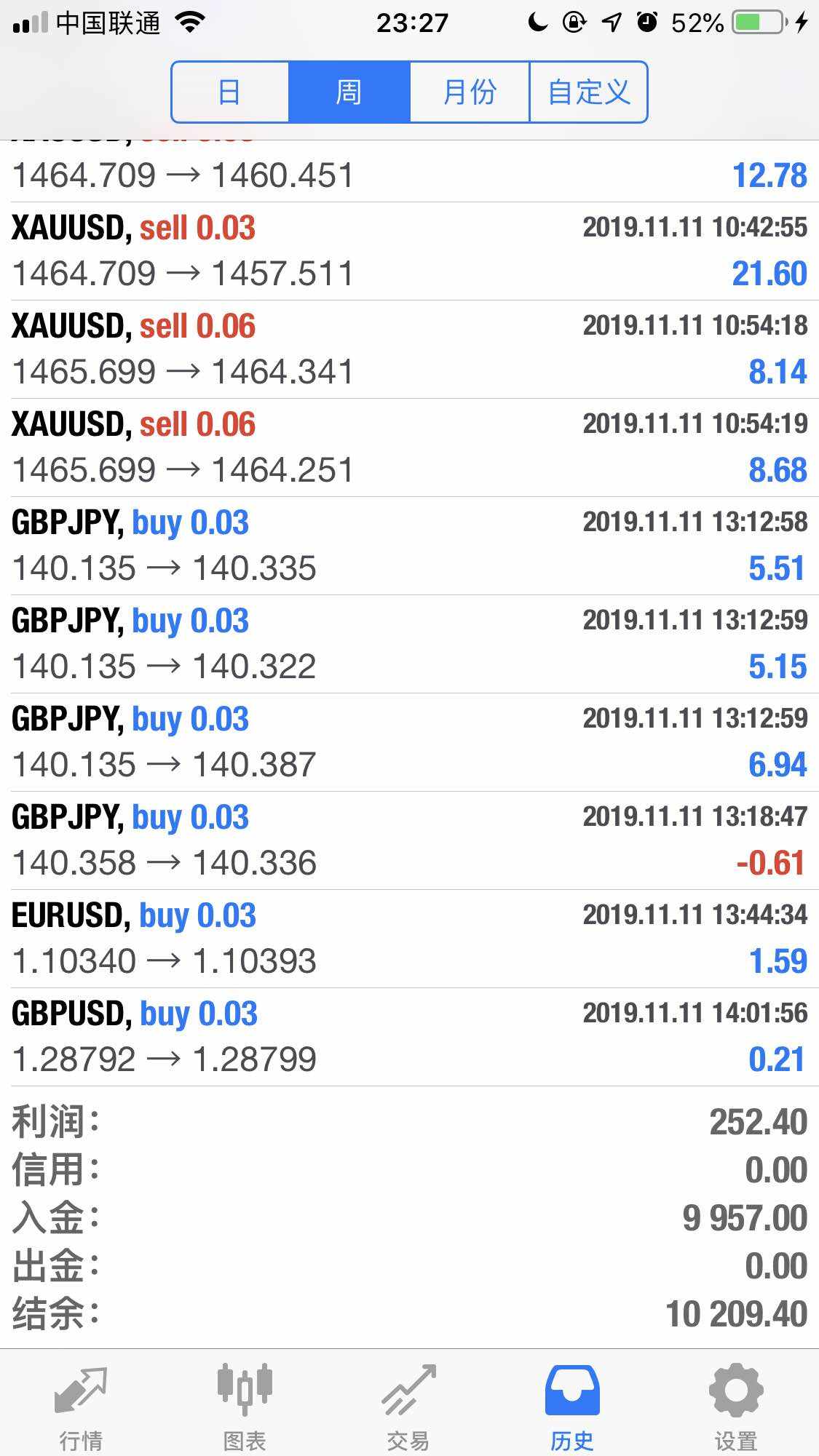View the losing GBPJPY trade of -0.61

(409, 840)
